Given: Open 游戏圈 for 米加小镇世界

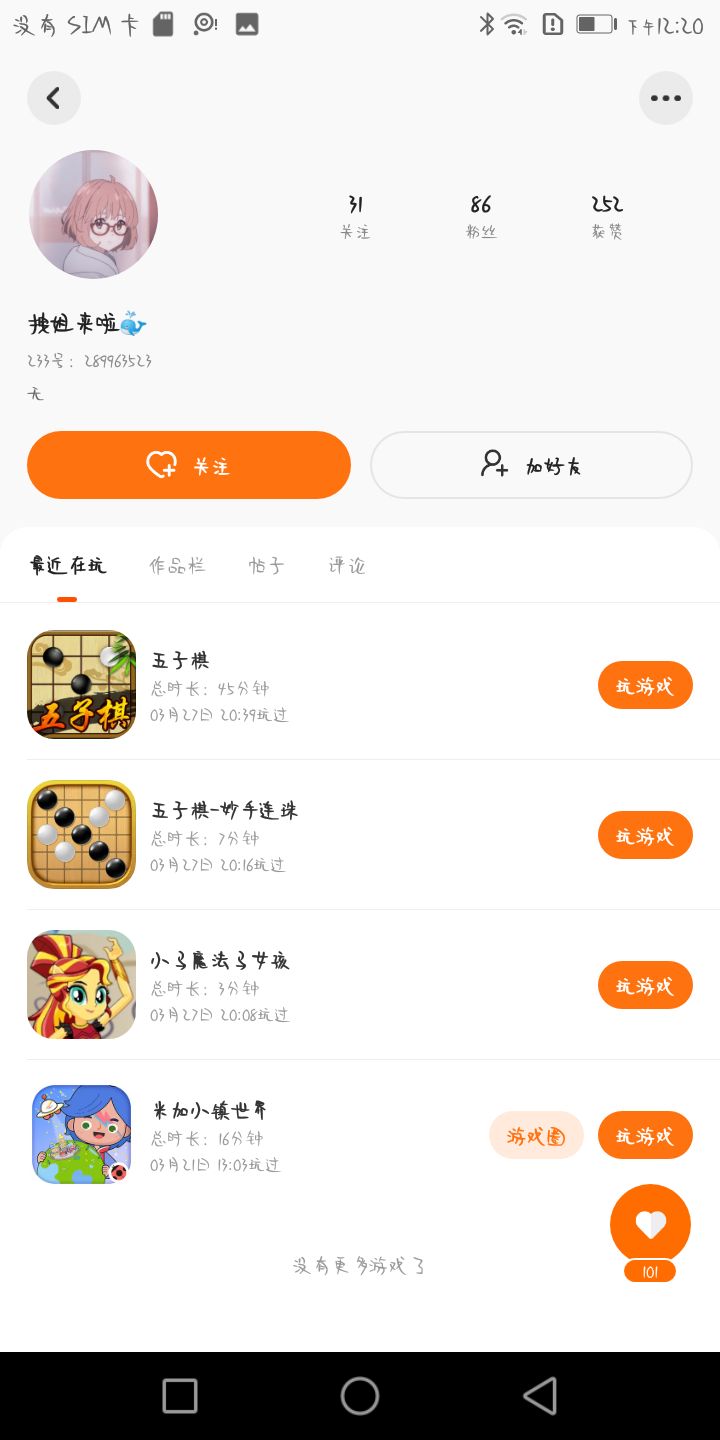Looking at the screenshot, I should [x=536, y=1135].
